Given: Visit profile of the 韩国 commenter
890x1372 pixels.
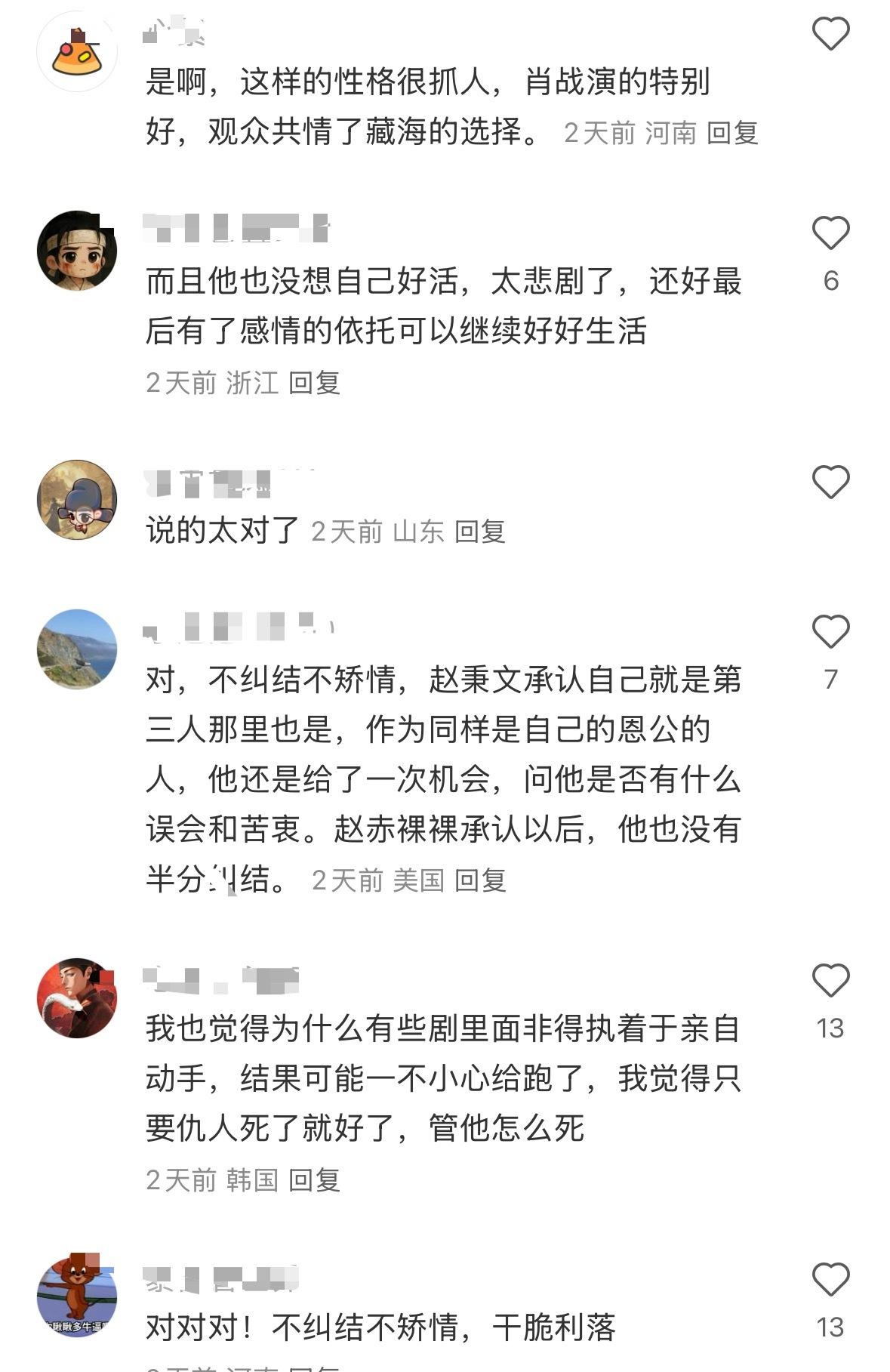Looking at the screenshot, I should pos(77,998).
